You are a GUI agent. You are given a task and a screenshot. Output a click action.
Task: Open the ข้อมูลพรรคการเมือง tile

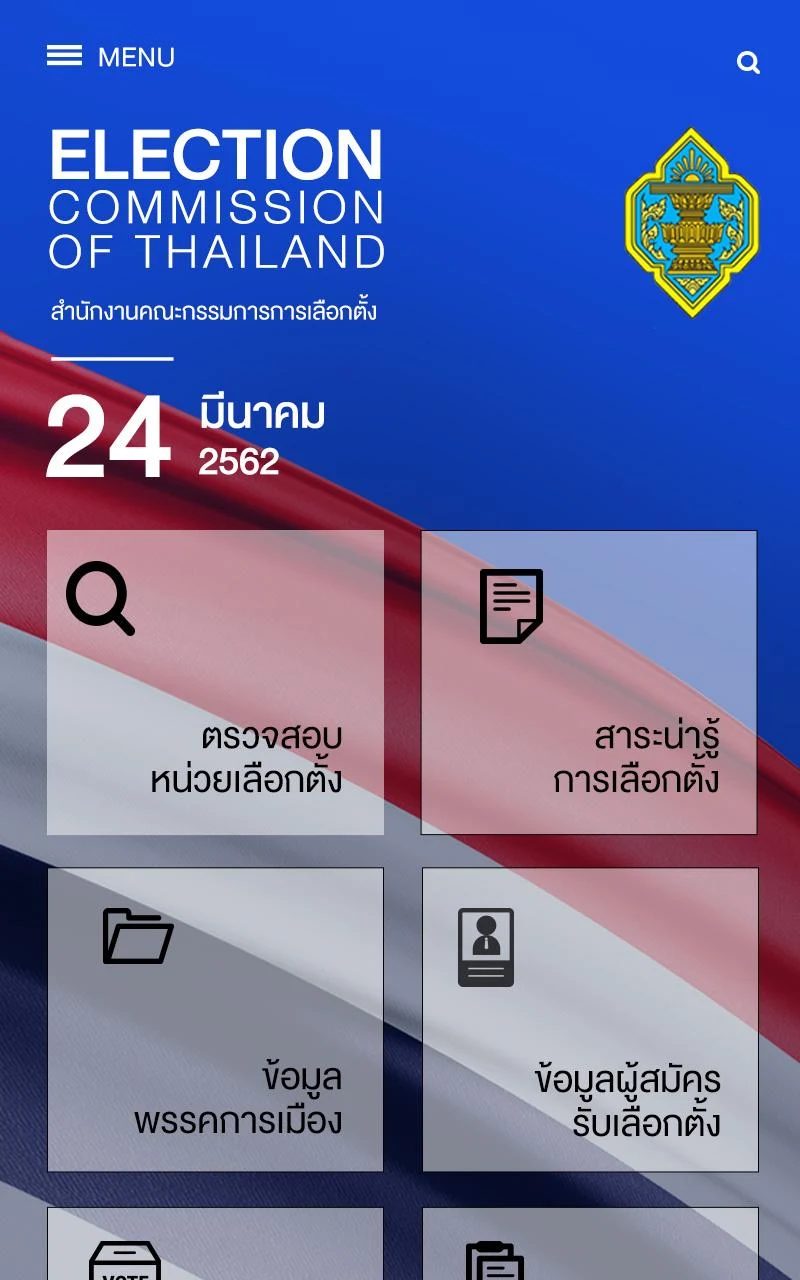(x=215, y=1019)
